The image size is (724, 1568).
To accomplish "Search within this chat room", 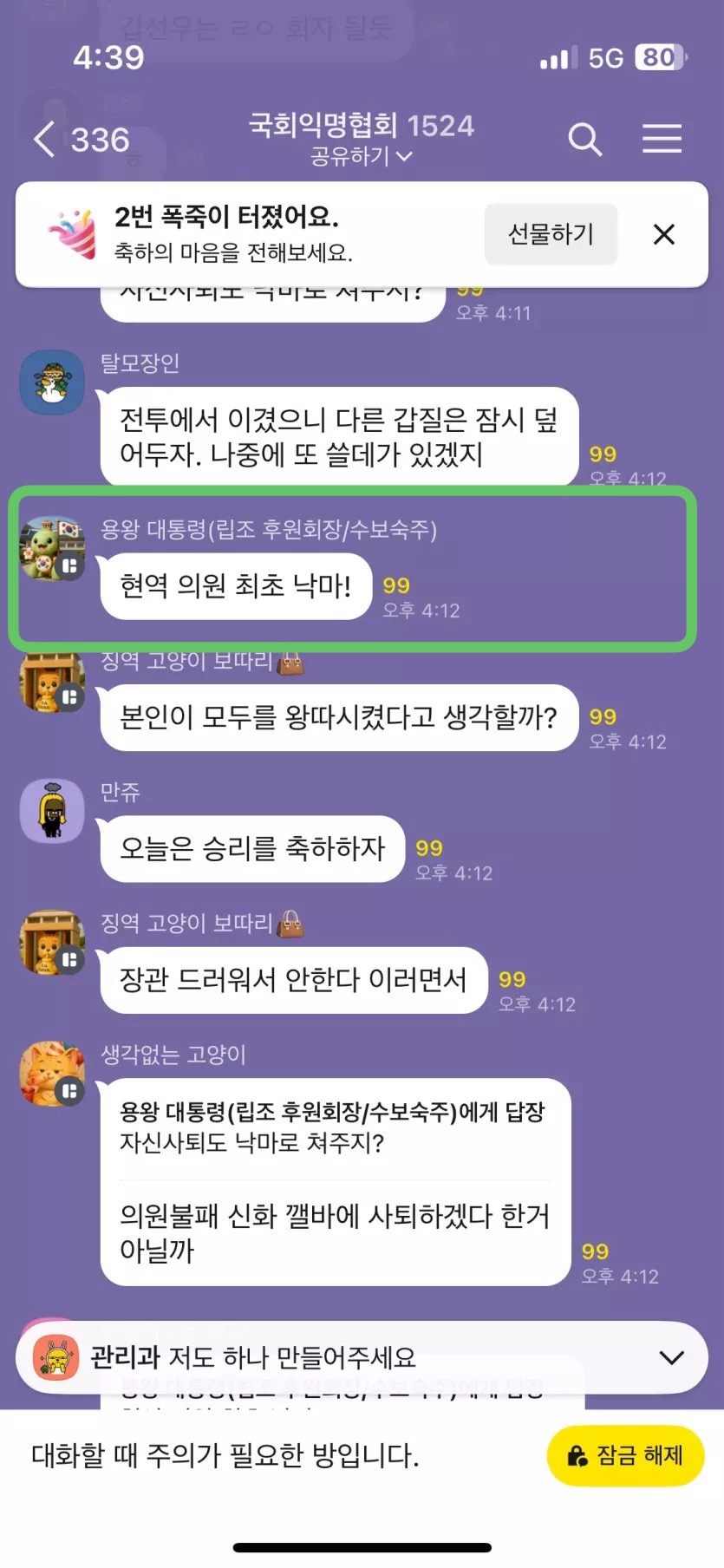I will click(x=584, y=139).
